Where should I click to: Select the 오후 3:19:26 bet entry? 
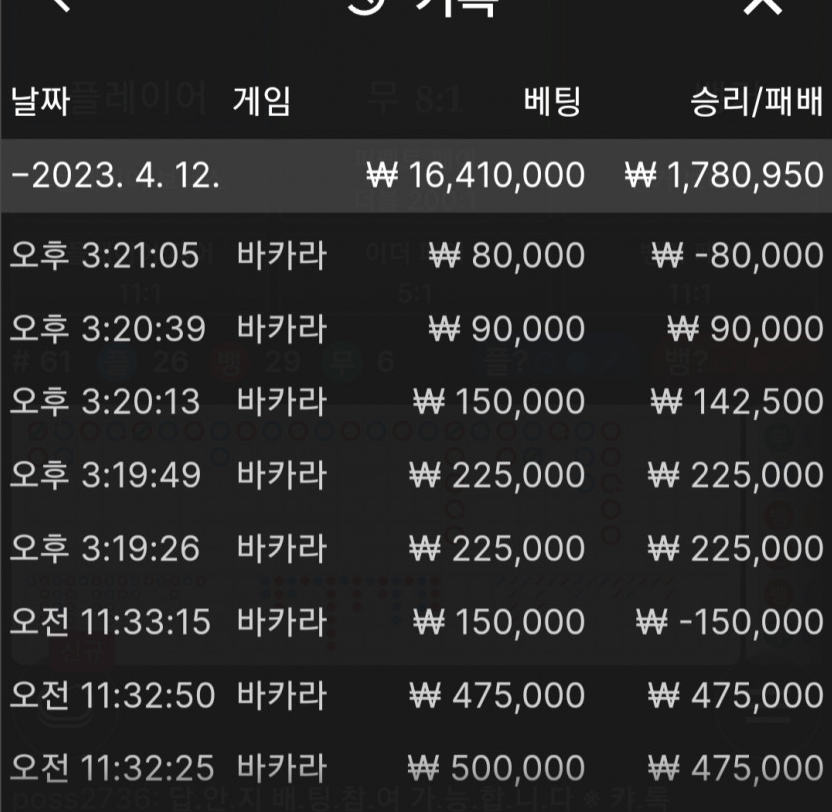(x=416, y=548)
